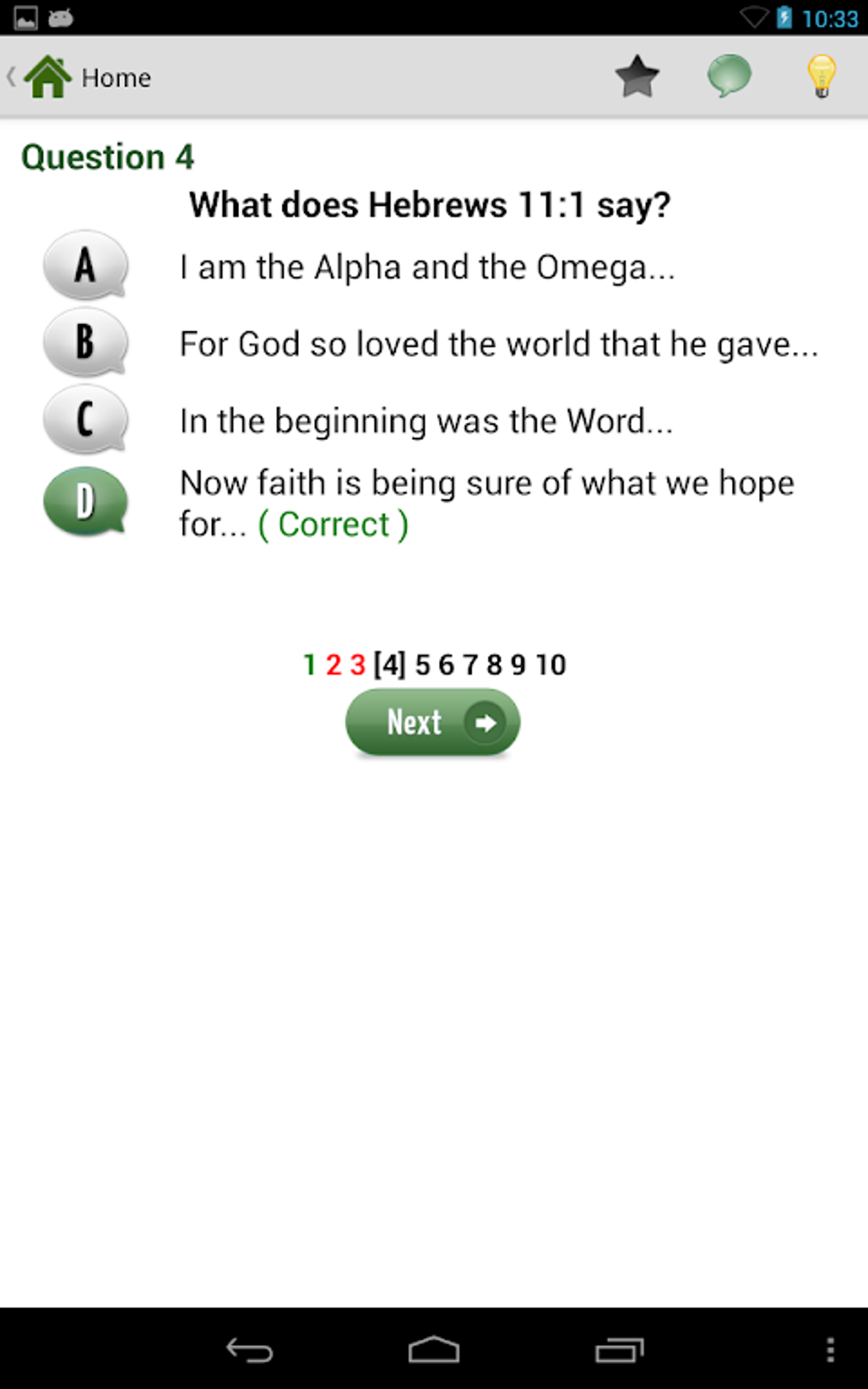Open the system recent apps view
Viewport: 868px width, 1389px height.
point(619,1350)
